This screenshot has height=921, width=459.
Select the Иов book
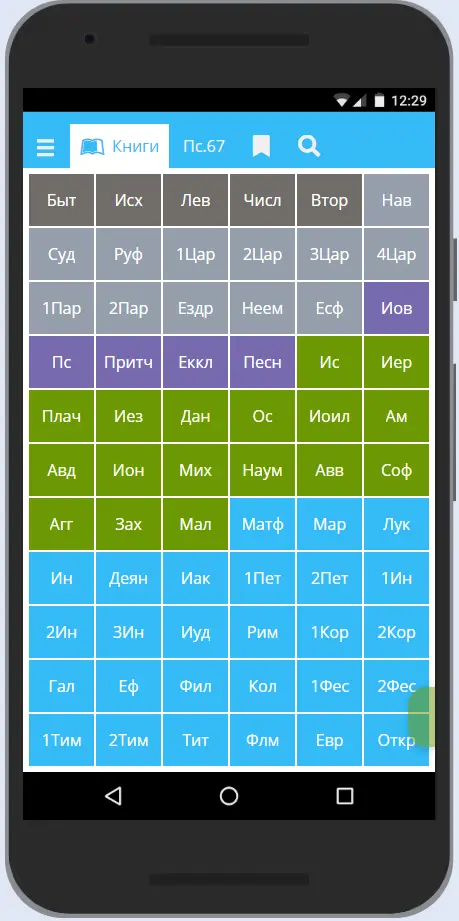[397, 308]
